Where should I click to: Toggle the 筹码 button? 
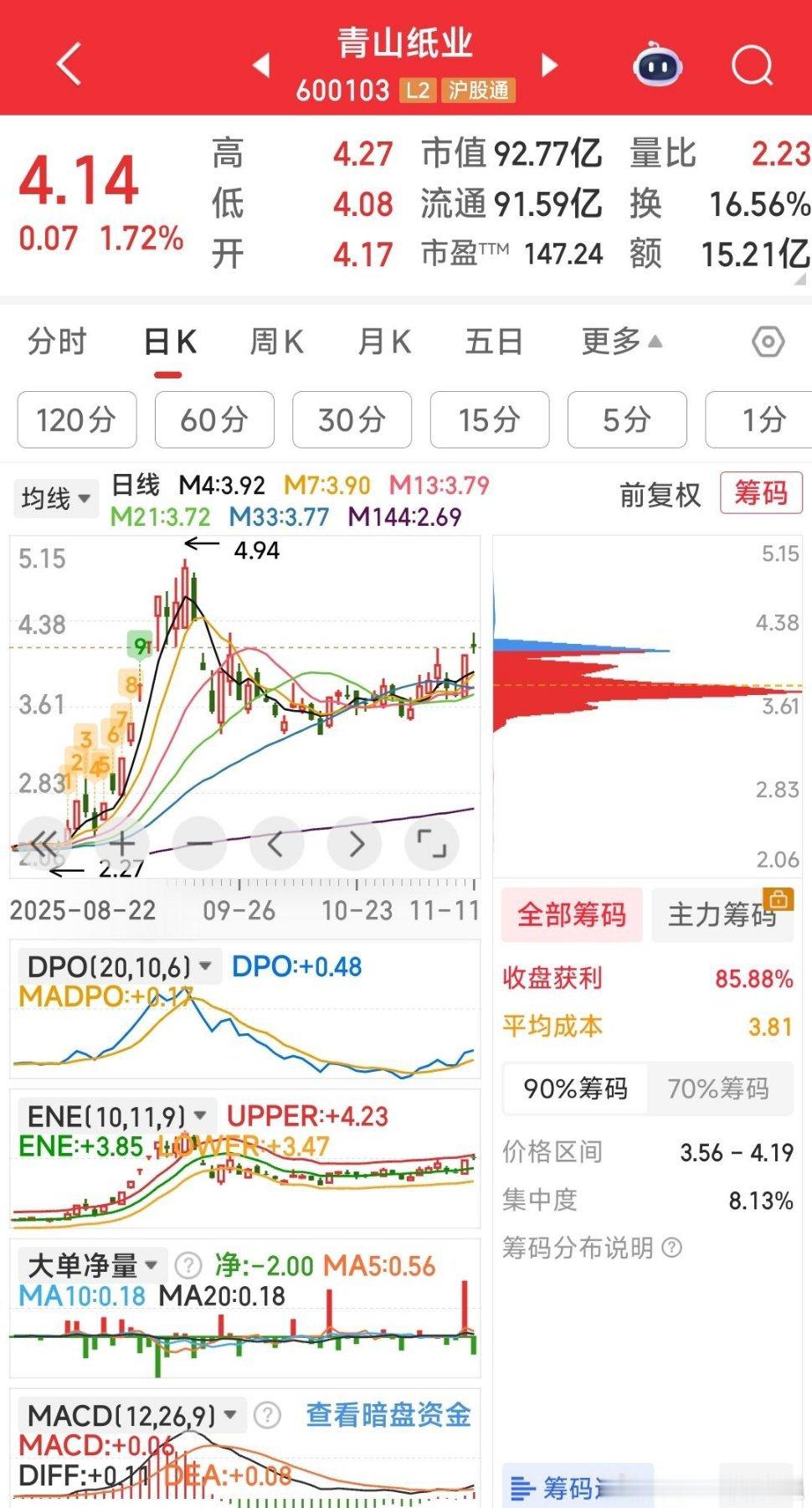pyautogui.click(x=760, y=493)
